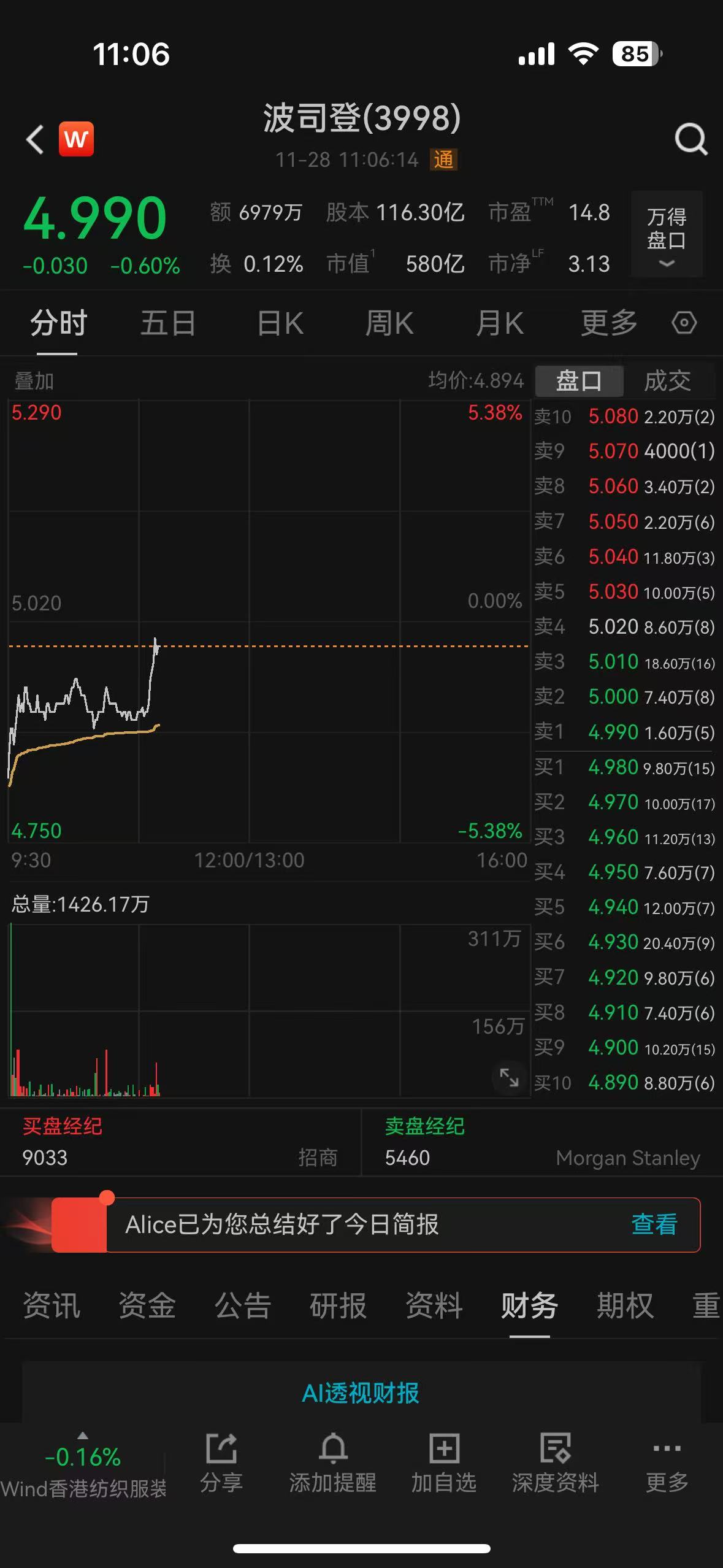Screen dimensions: 723x1568
Task: Open the search magnifier icon
Action: click(x=690, y=139)
